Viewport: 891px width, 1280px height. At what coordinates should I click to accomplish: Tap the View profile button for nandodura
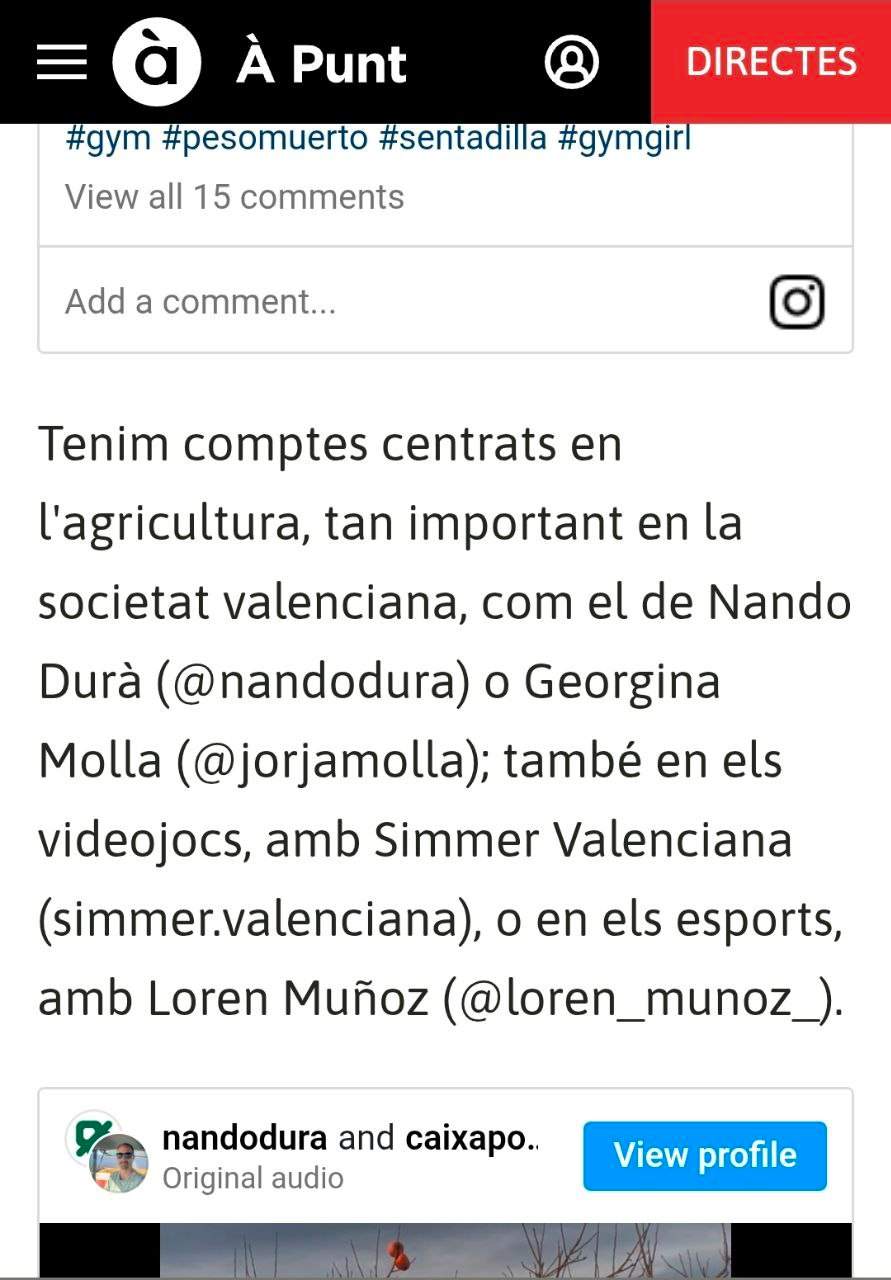click(x=705, y=1155)
